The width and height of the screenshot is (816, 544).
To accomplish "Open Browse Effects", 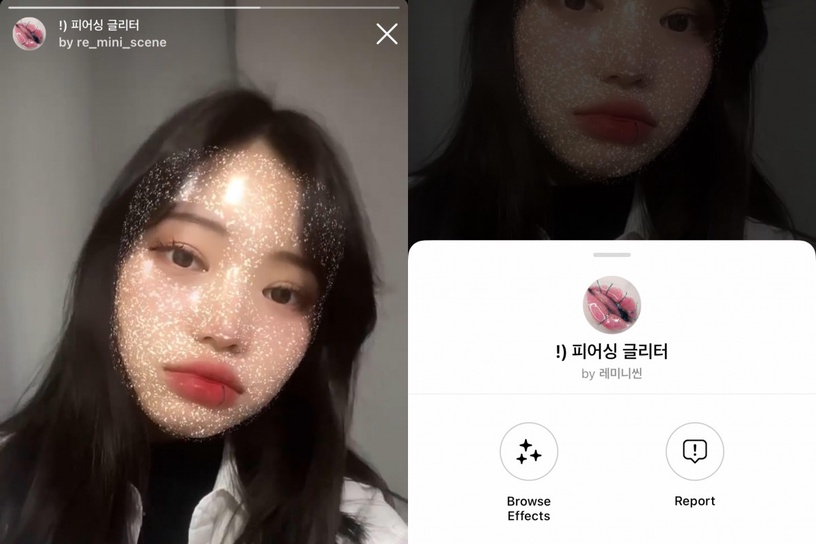I will pyautogui.click(x=529, y=452).
